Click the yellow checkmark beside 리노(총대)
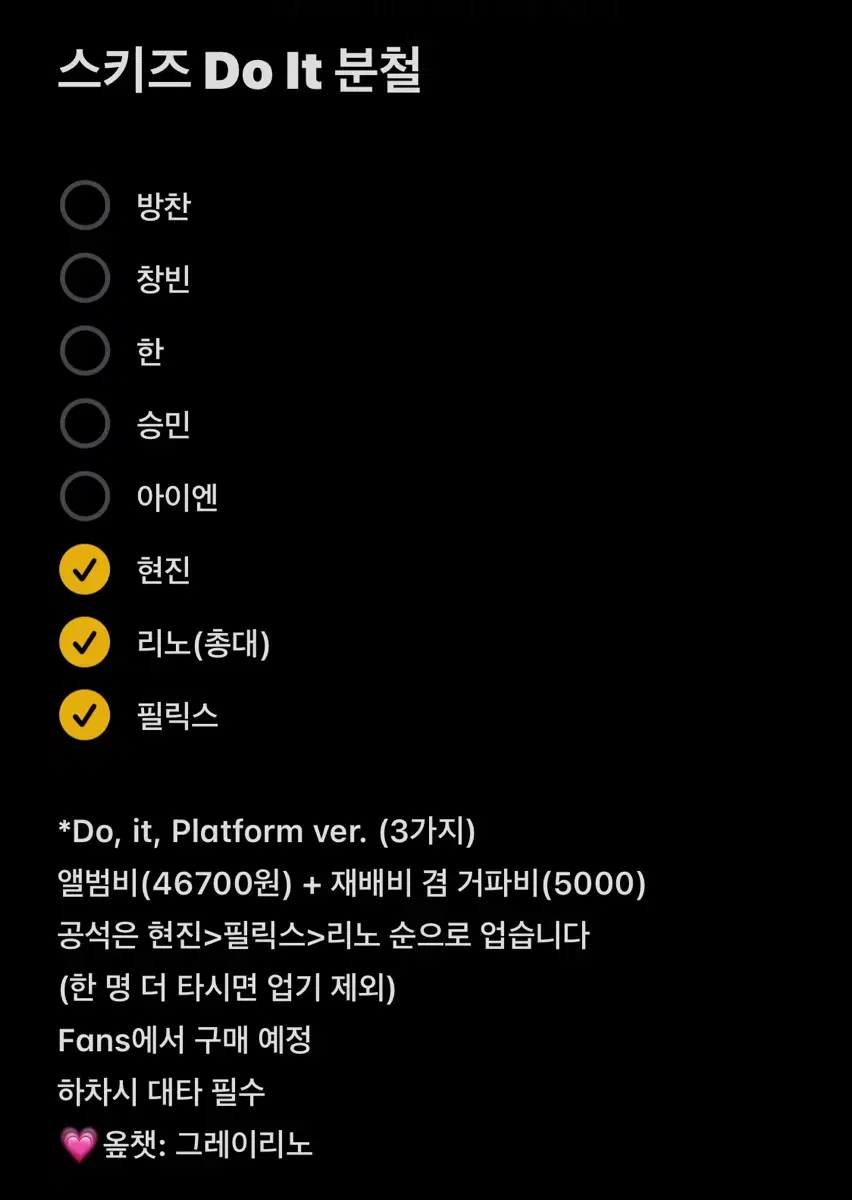852x1200 pixels. 85,643
